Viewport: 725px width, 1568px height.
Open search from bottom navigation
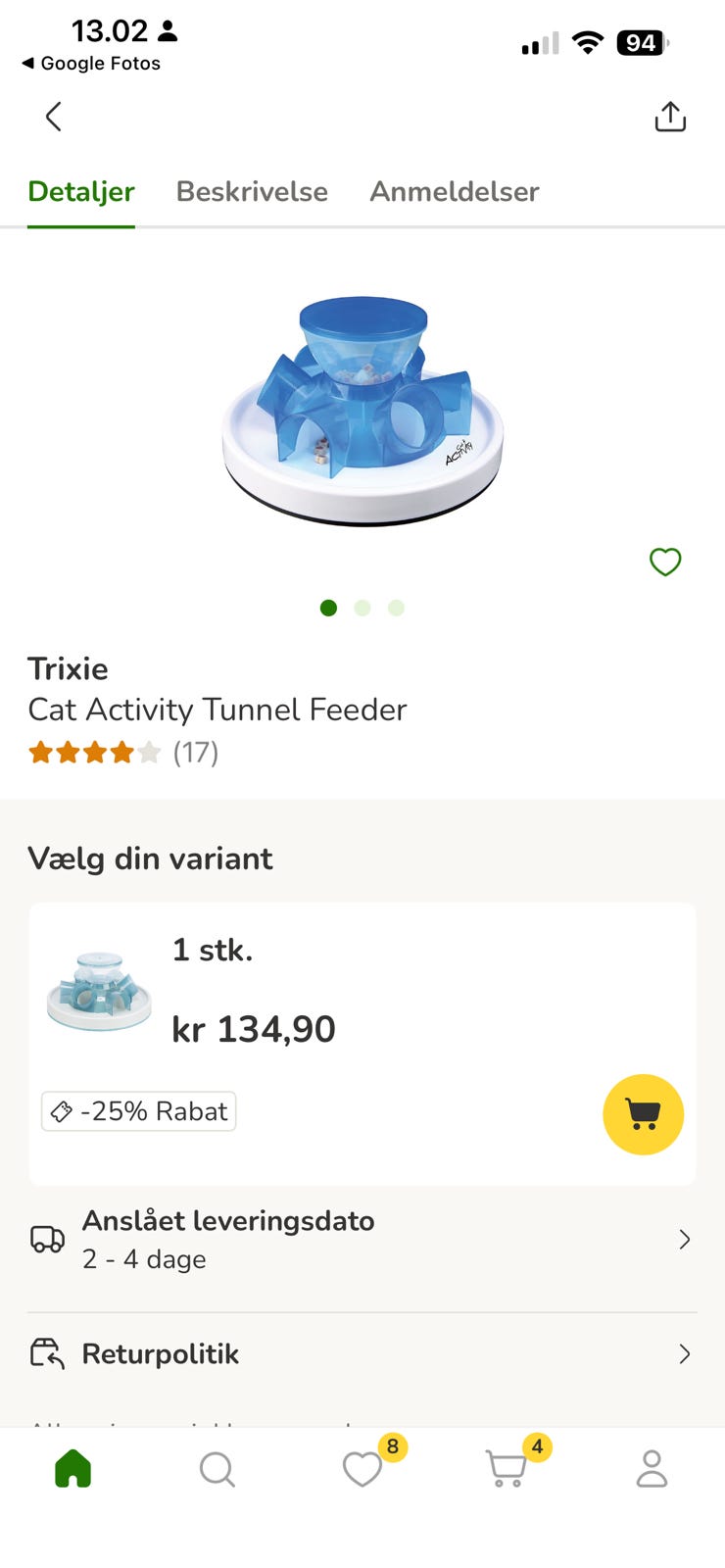[217, 1469]
